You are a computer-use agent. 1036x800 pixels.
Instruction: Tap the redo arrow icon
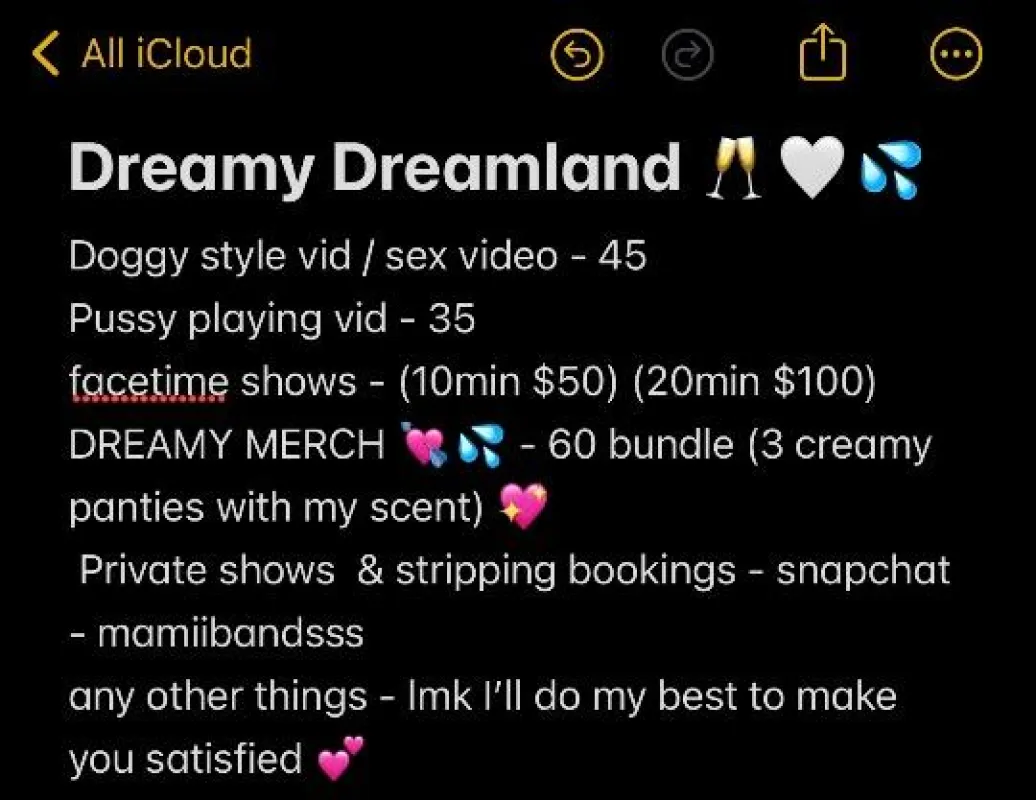click(687, 54)
